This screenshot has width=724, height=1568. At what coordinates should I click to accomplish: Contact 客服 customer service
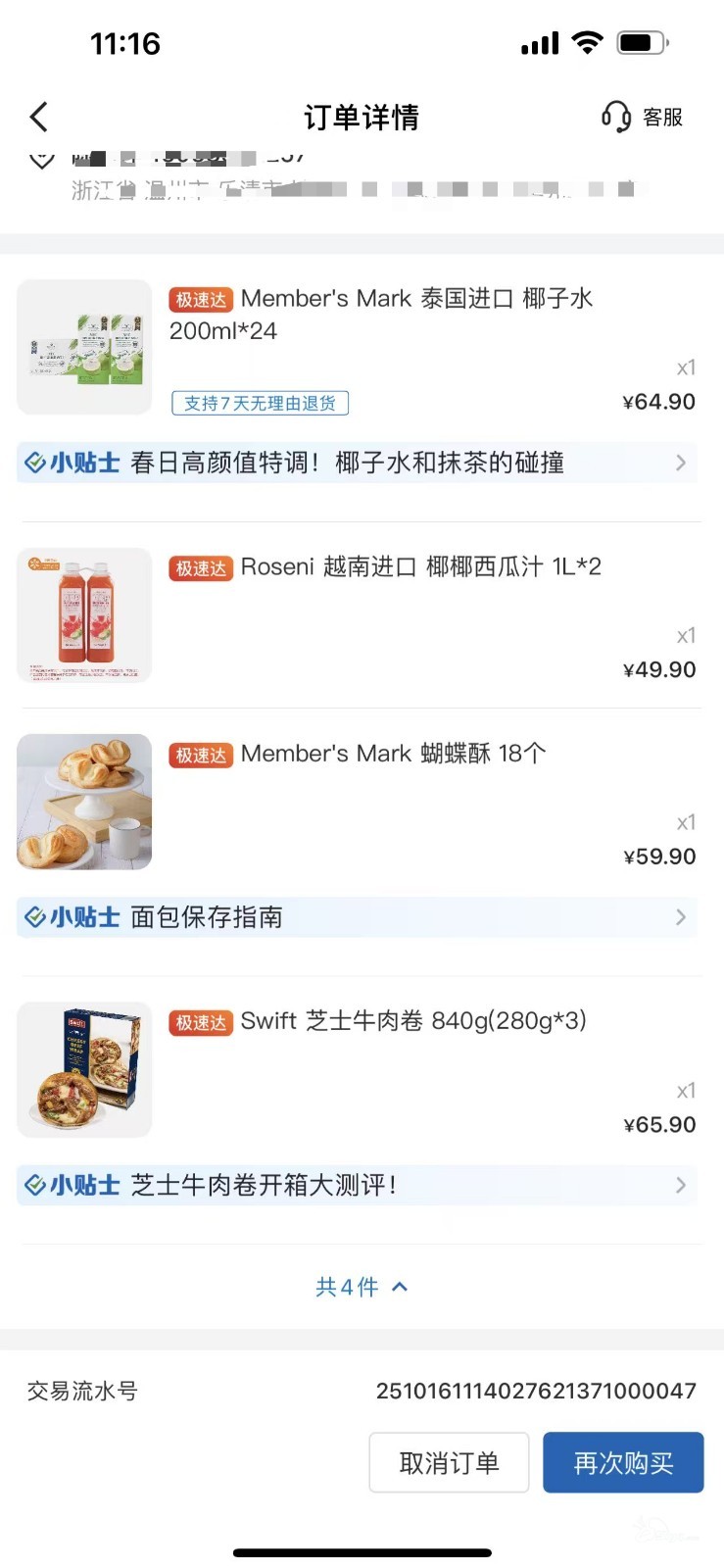[x=642, y=118]
